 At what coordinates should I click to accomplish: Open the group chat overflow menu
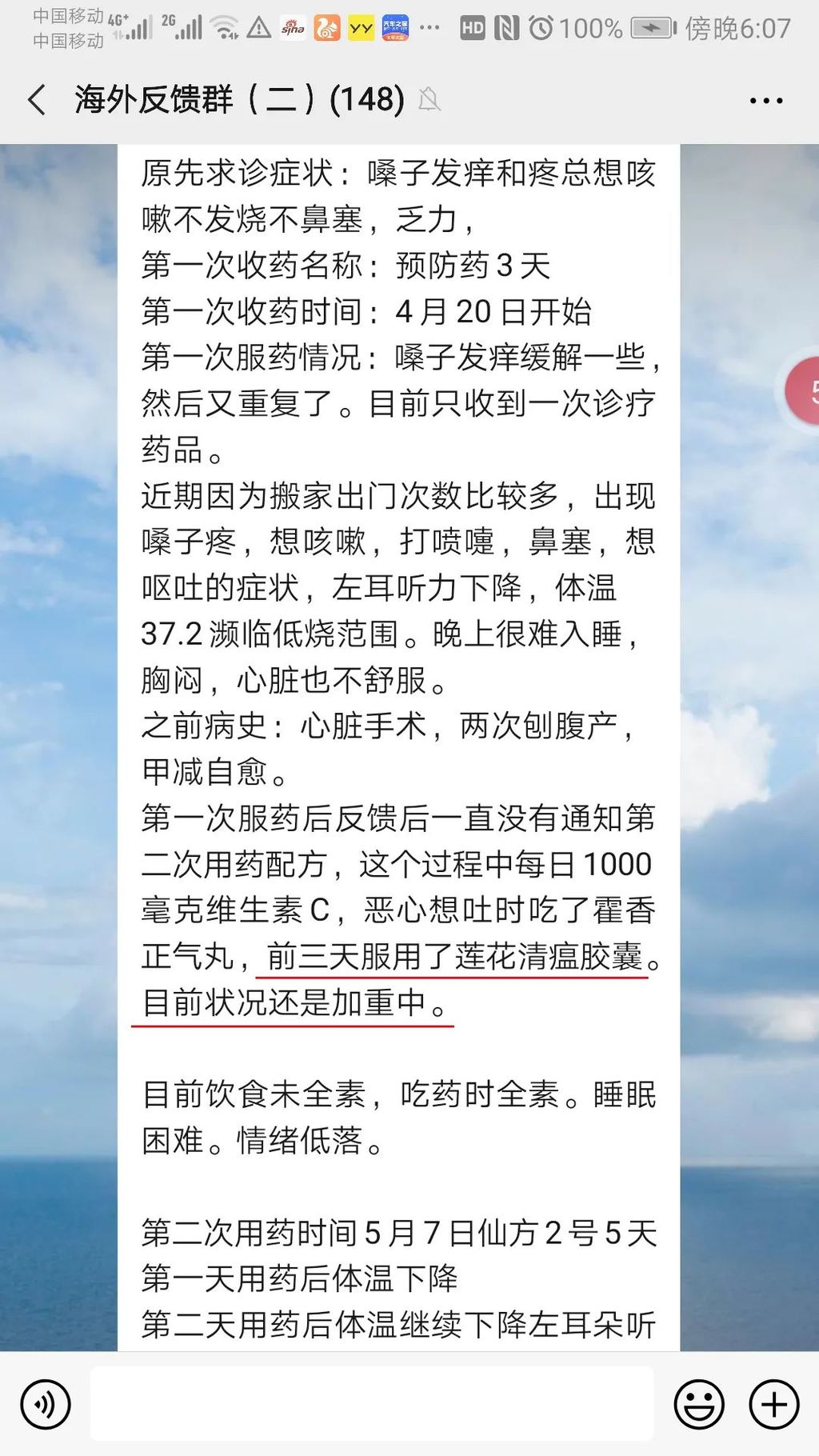[x=765, y=101]
